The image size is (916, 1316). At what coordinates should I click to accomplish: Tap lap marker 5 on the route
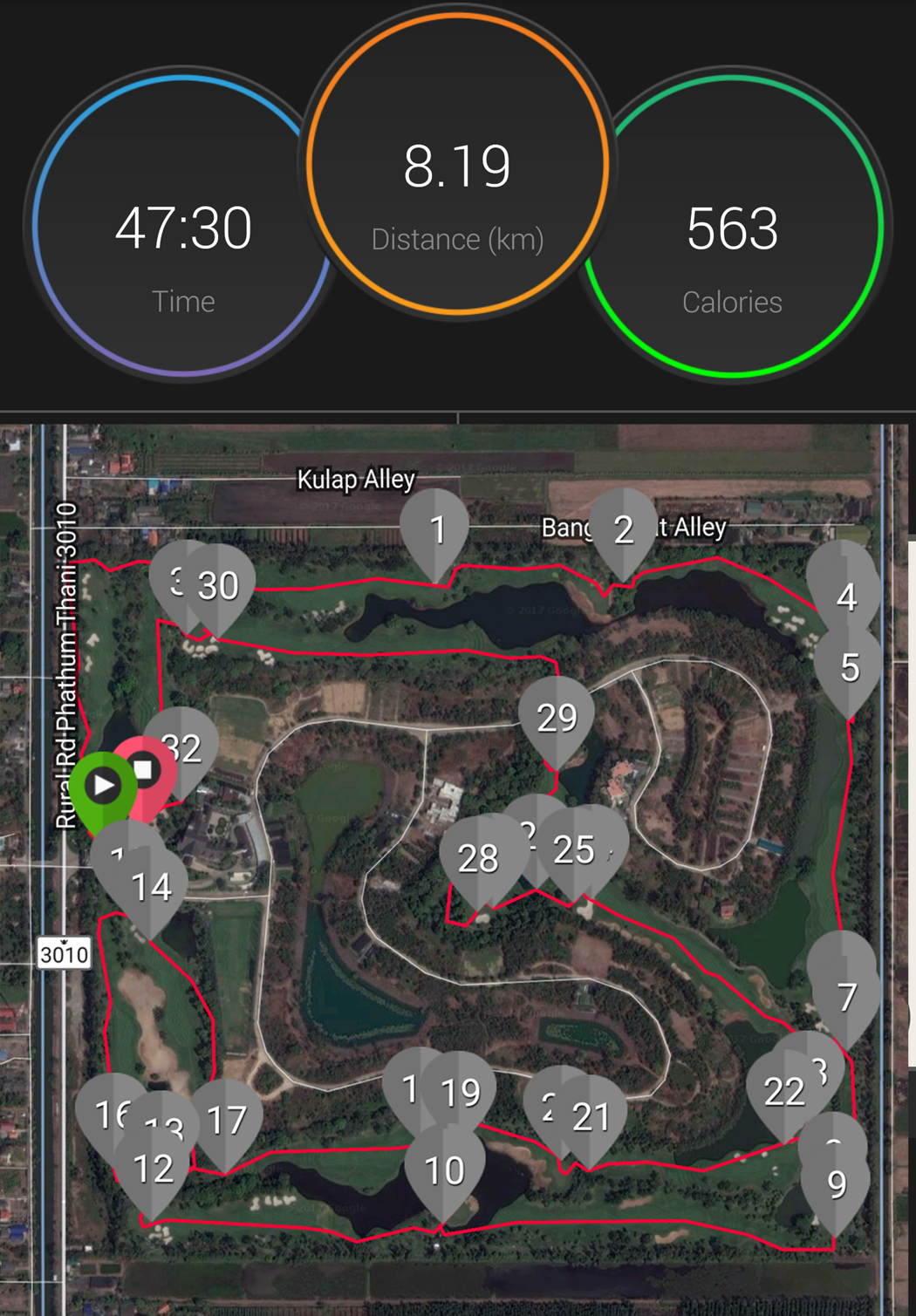pos(849,668)
